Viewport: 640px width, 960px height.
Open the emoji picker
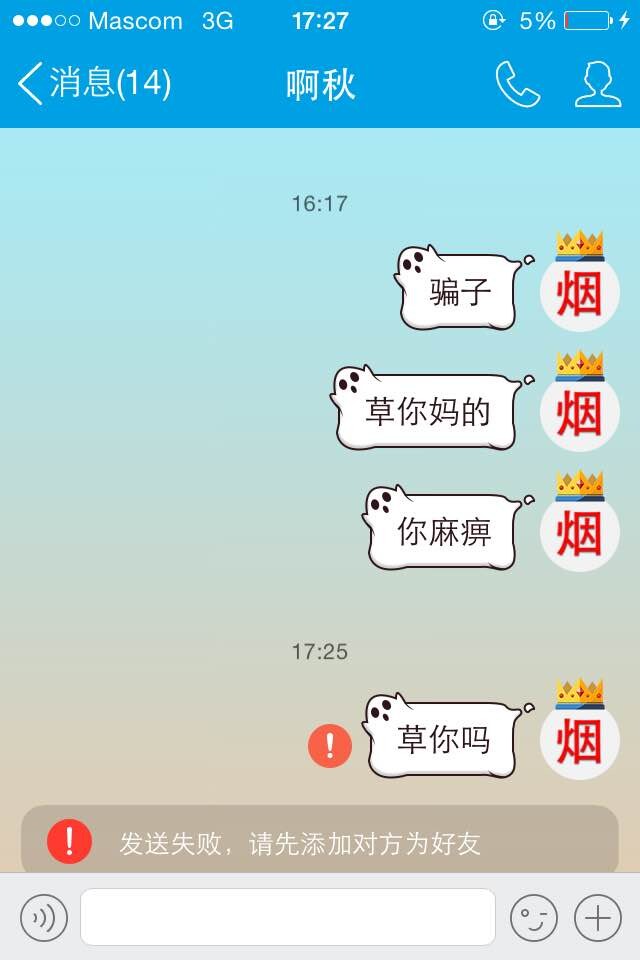click(533, 917)
